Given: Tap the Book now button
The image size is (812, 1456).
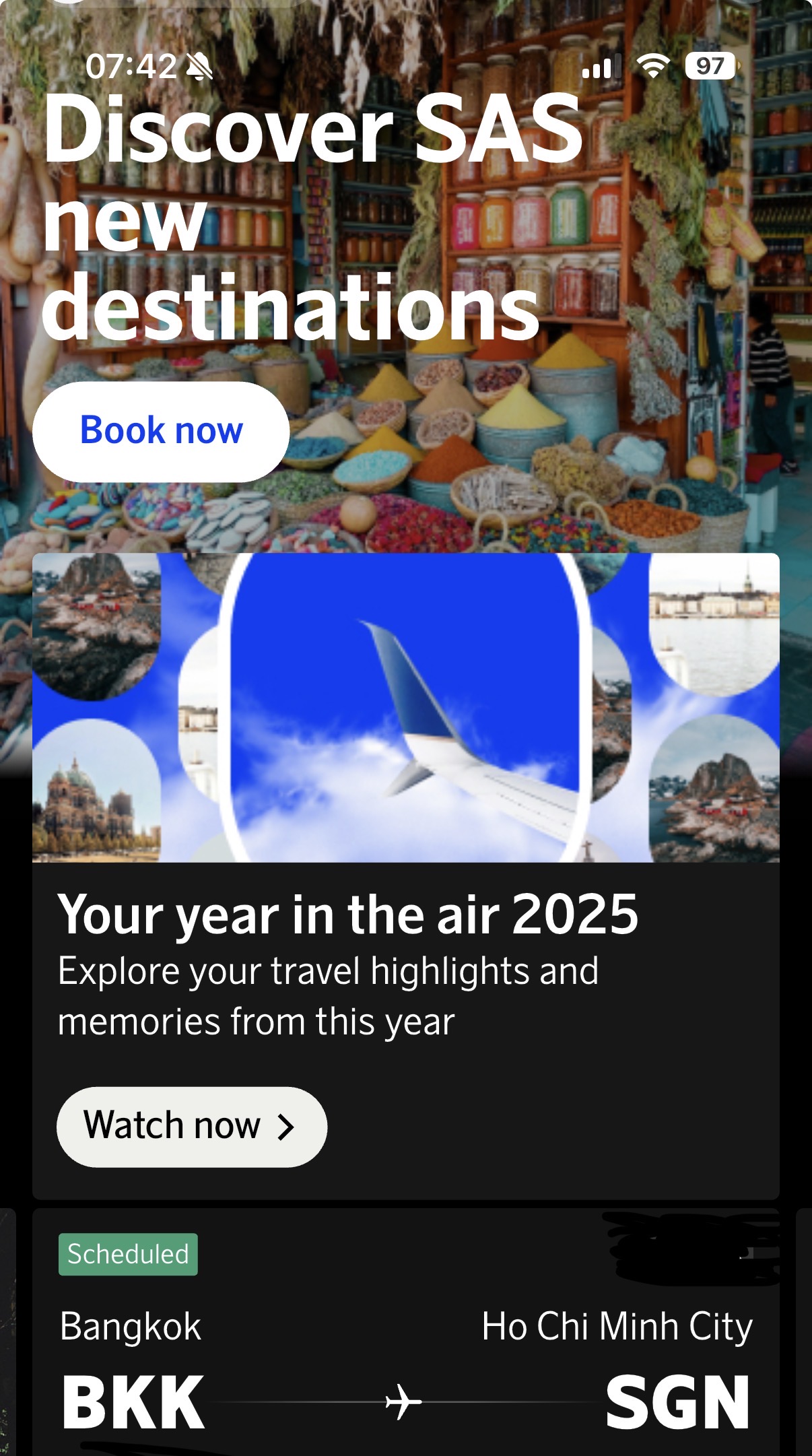Looking at the screenshot, I should (161, 431).
